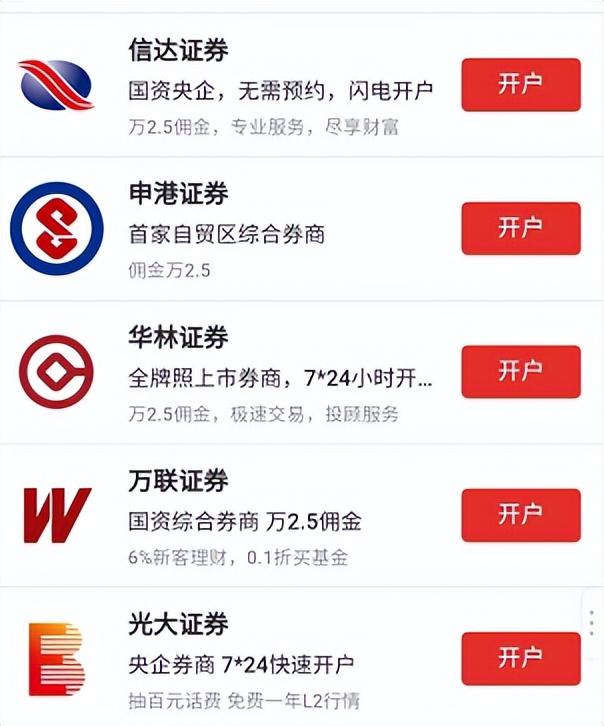Select 开户 next to 华林证券
The height and width of the screenshot is (726, 604).
click(x=520, y=372)
